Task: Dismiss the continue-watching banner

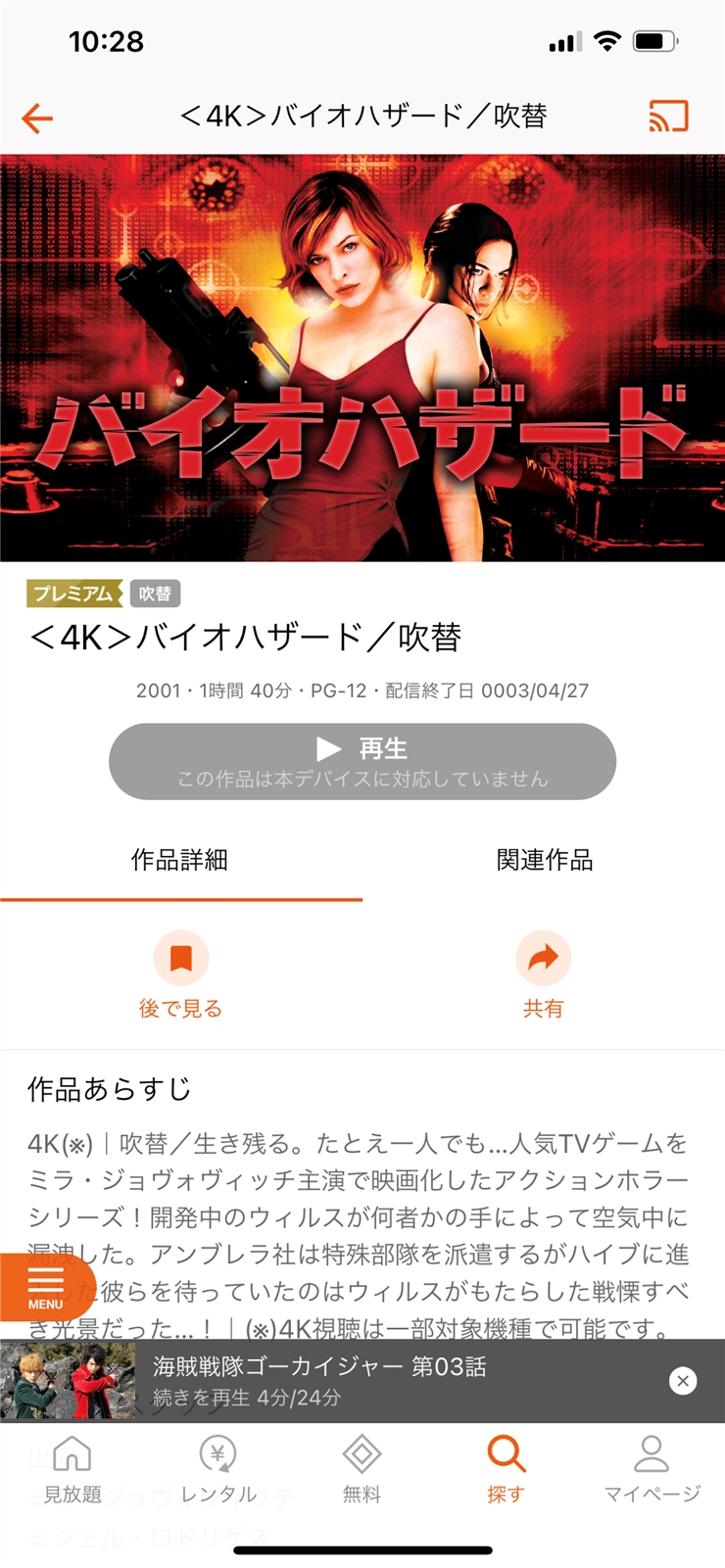Action: coord(683,1380)
